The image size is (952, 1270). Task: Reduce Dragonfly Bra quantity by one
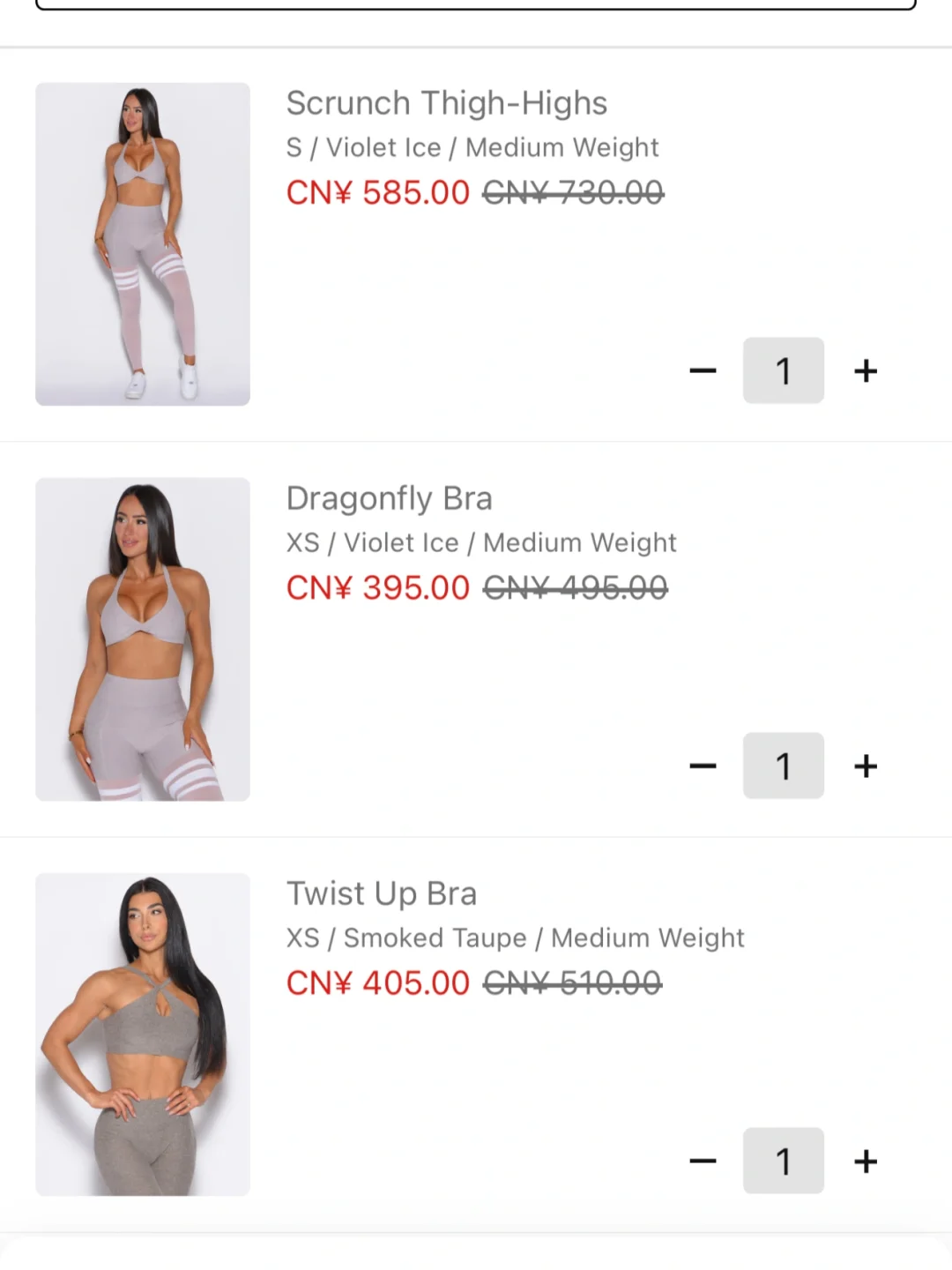(x=703, y=766)
